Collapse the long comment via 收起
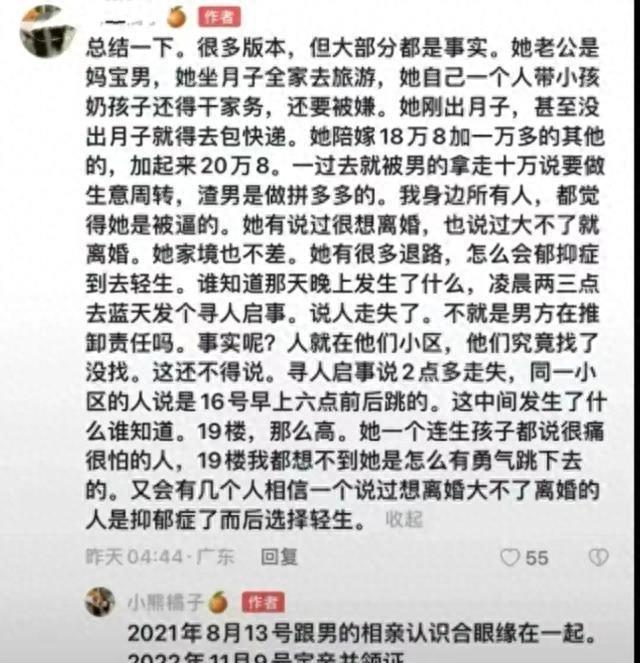Screen dimensions: 640x663 pos(405,519)
